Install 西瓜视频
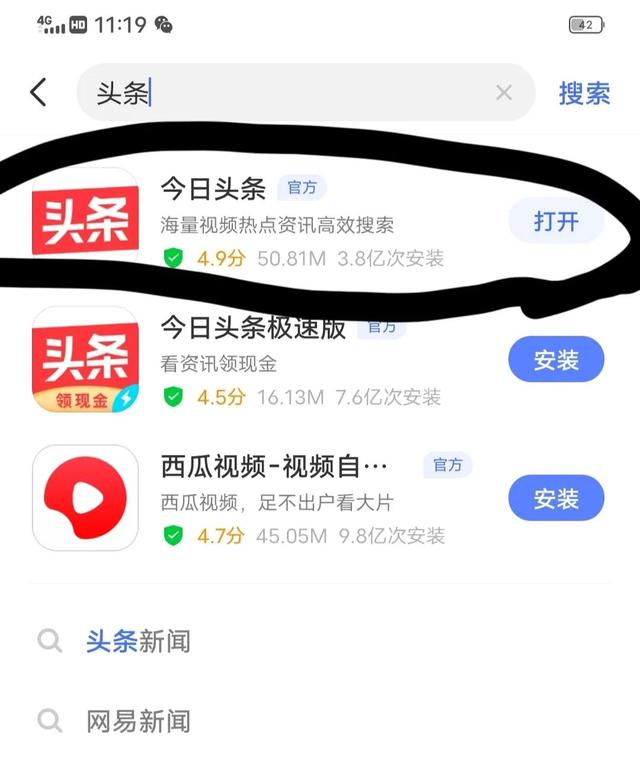The width and height of the screenshot is (640, 766). click(556, 498)
